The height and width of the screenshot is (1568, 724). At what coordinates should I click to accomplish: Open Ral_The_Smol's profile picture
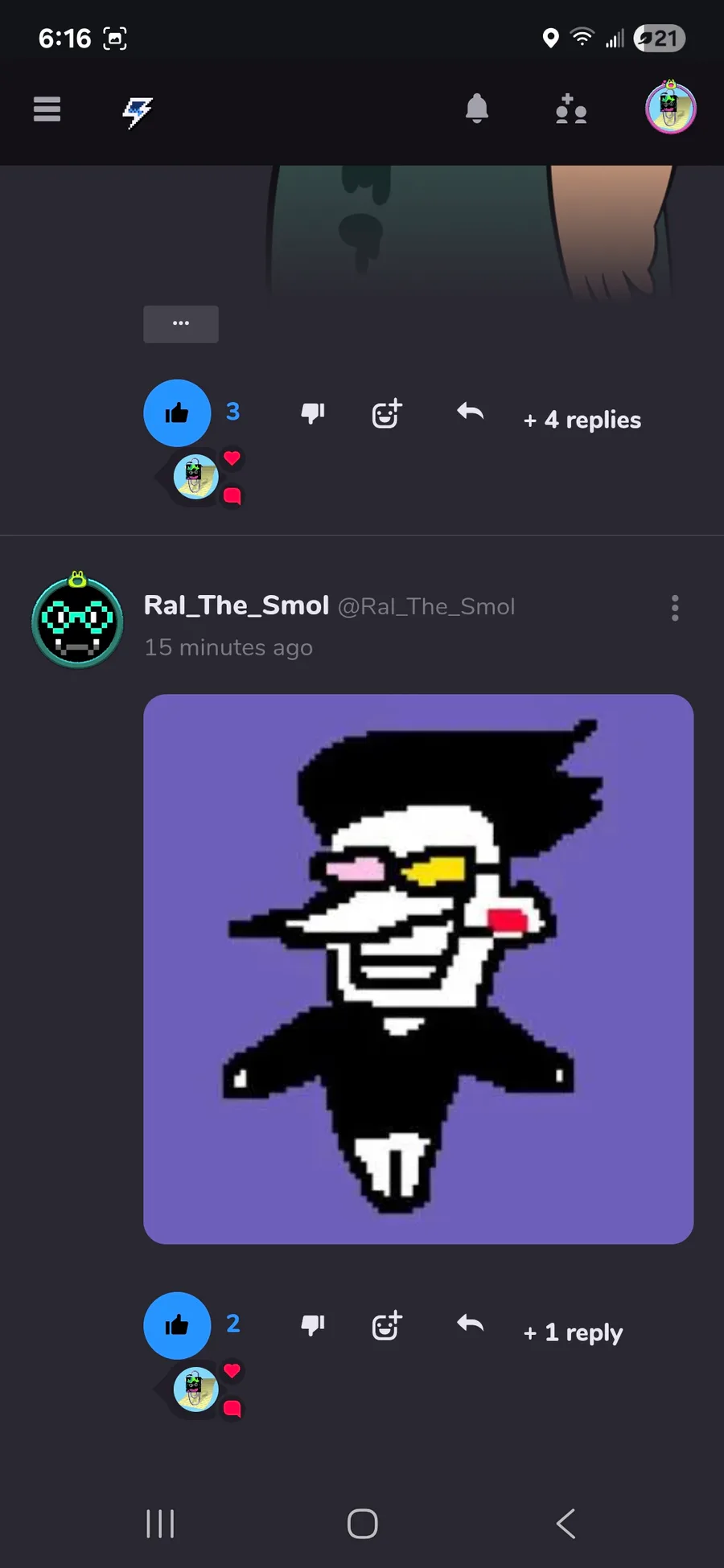coord(77,621)
